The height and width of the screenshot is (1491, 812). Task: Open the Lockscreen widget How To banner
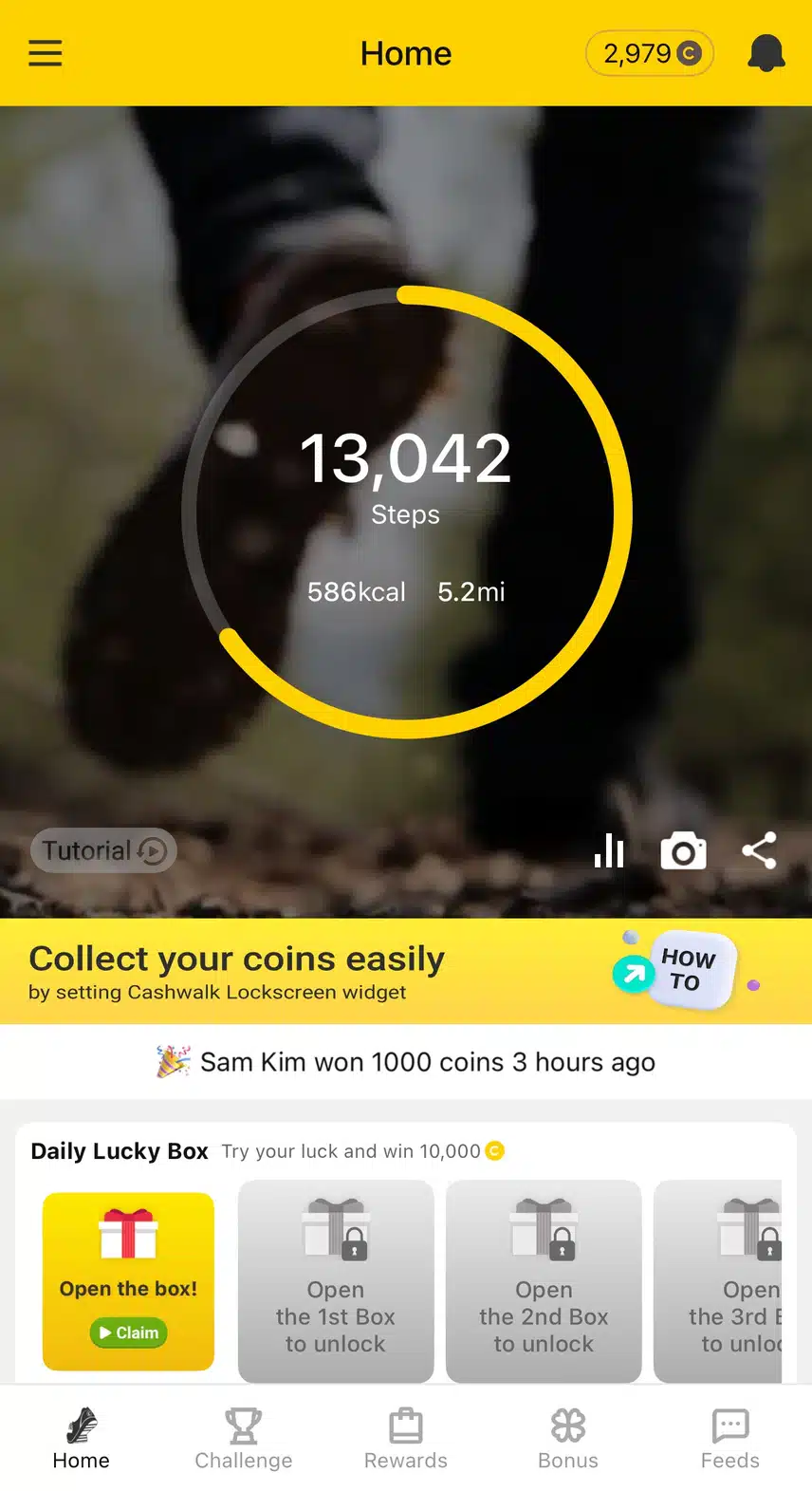(x=675, y=971)
